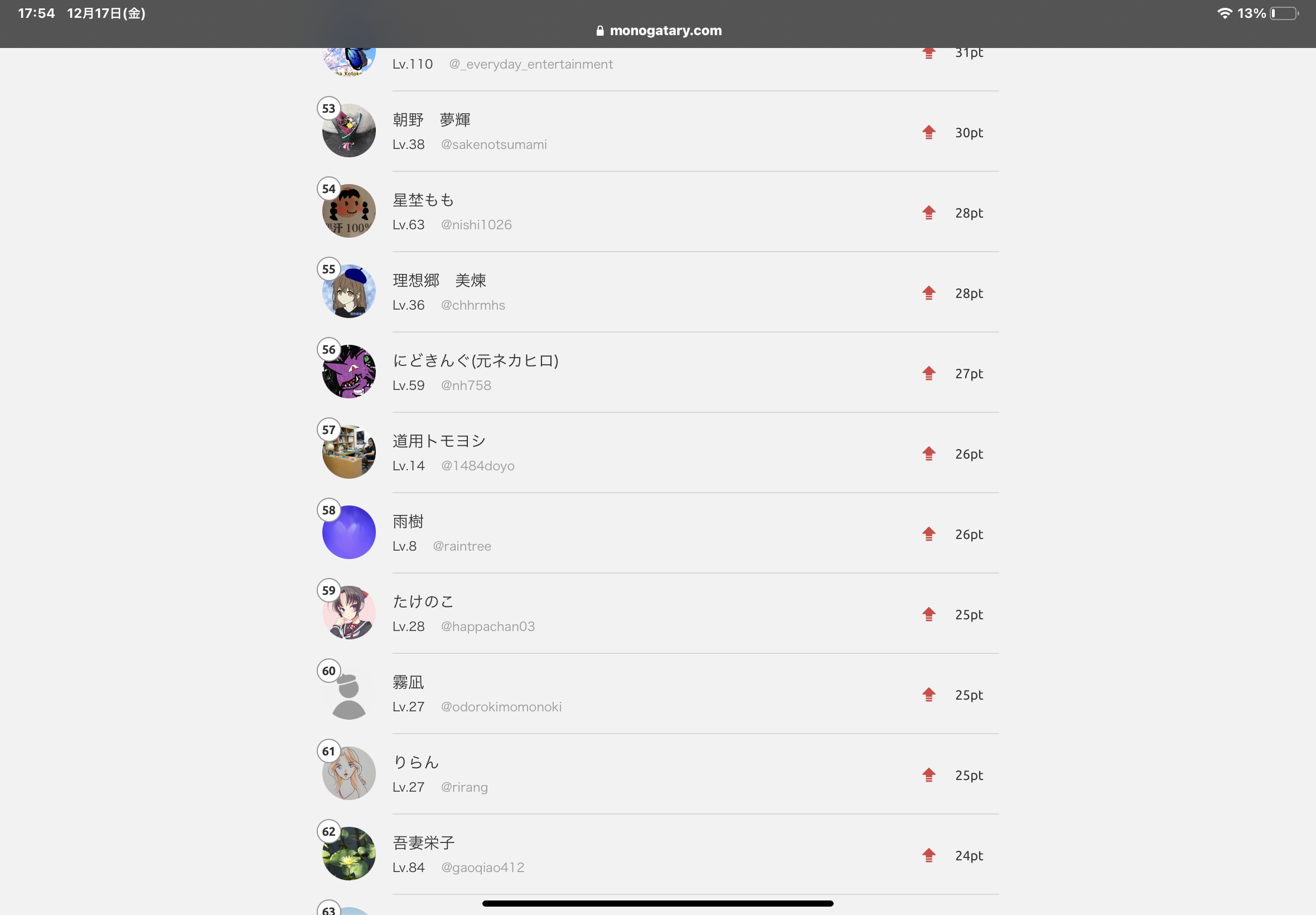Select user 理想郷 美煉
Image resolution: width=1316 pixels, height=915 pixels.
pyautogui.click(x=657, y=292)
